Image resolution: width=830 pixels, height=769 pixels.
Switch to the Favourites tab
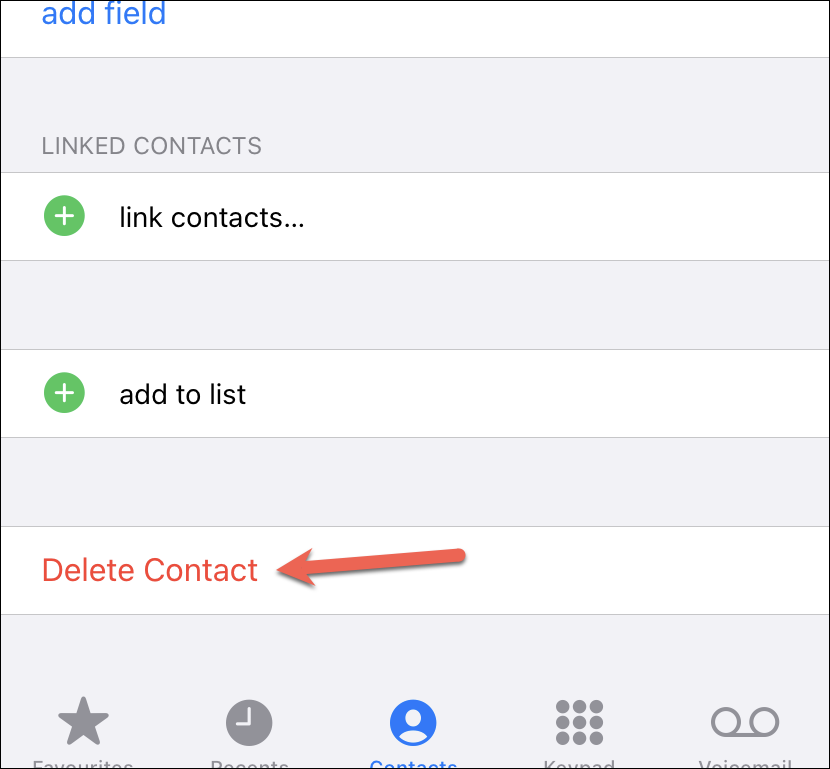click(x=83, y=730)
